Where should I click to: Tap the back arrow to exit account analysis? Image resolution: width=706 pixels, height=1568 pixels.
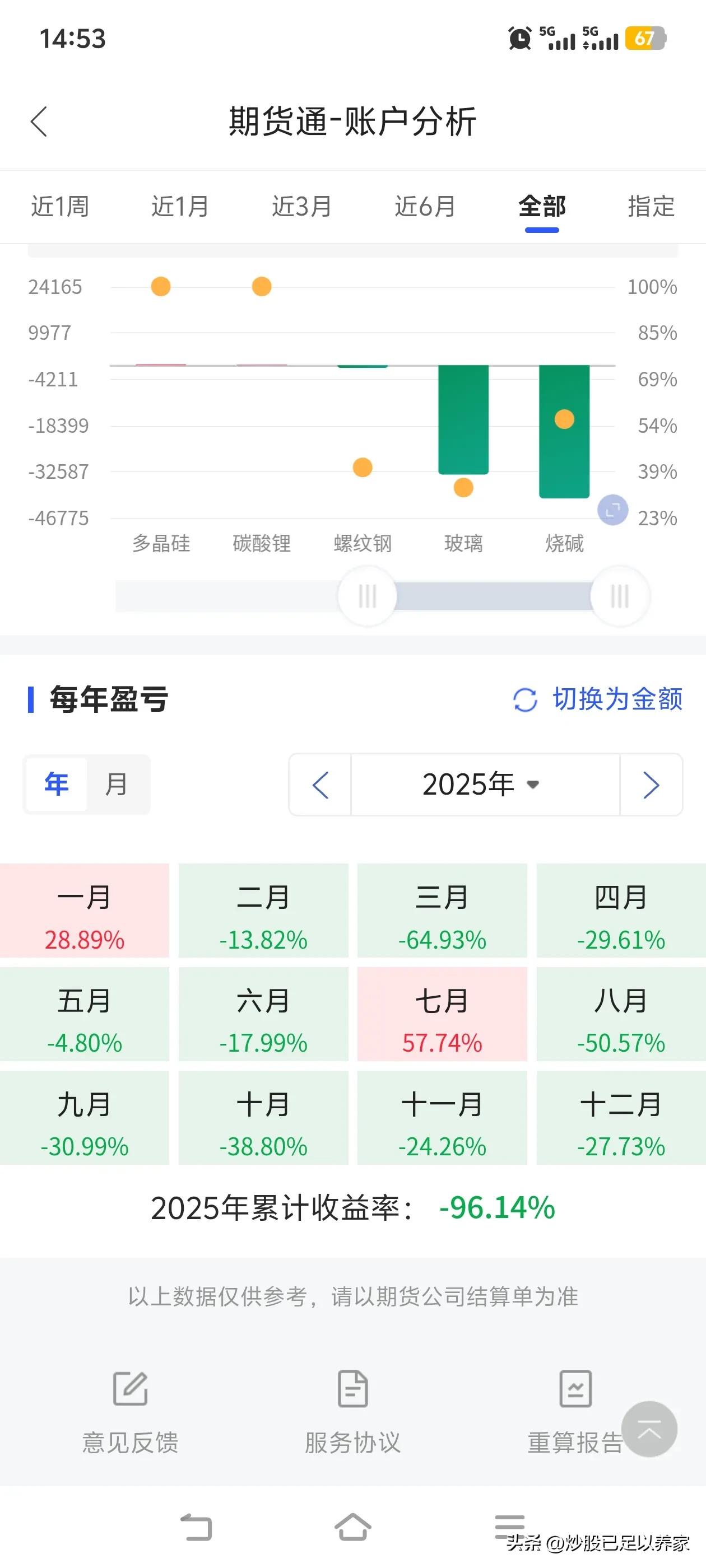pyautogui.click(x=39, y=122)
